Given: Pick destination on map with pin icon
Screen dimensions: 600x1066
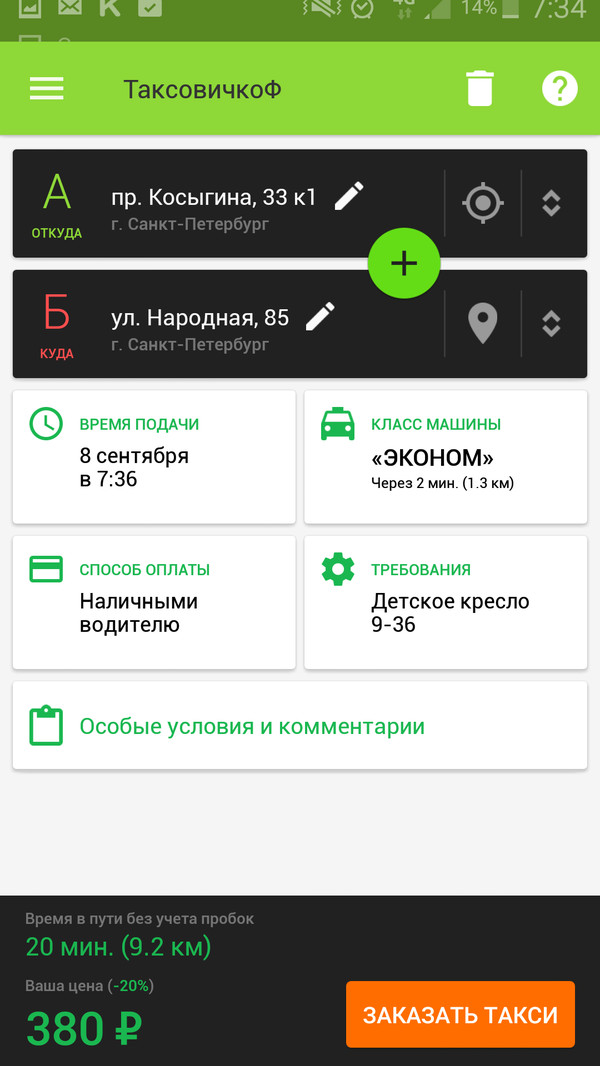Looking at the screenshot, I should coord(483,323).
